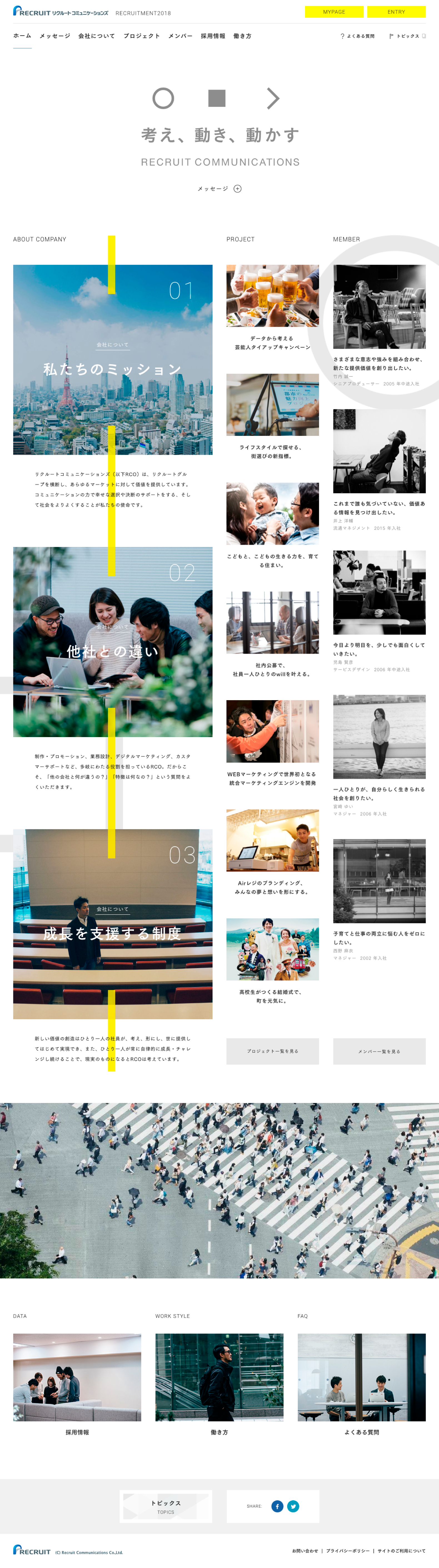Open メンバー in the navigation bar
This screenshot has width=439, height=1568.
180,36
